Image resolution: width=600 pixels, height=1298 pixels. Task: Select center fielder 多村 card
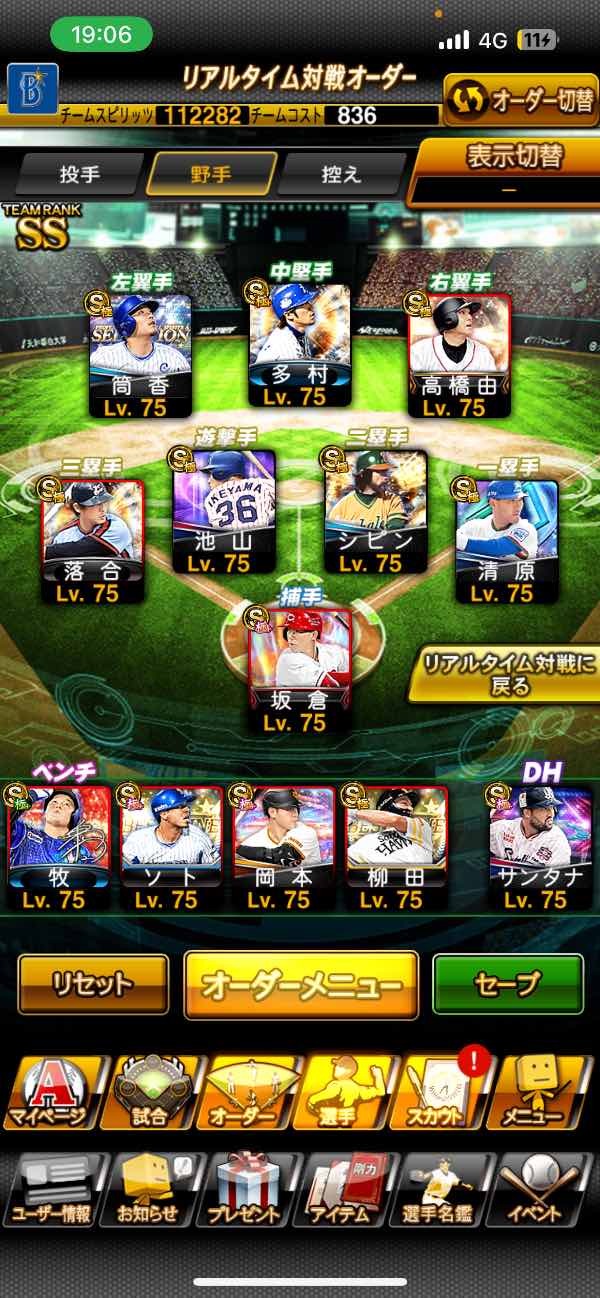pos(300,345)
